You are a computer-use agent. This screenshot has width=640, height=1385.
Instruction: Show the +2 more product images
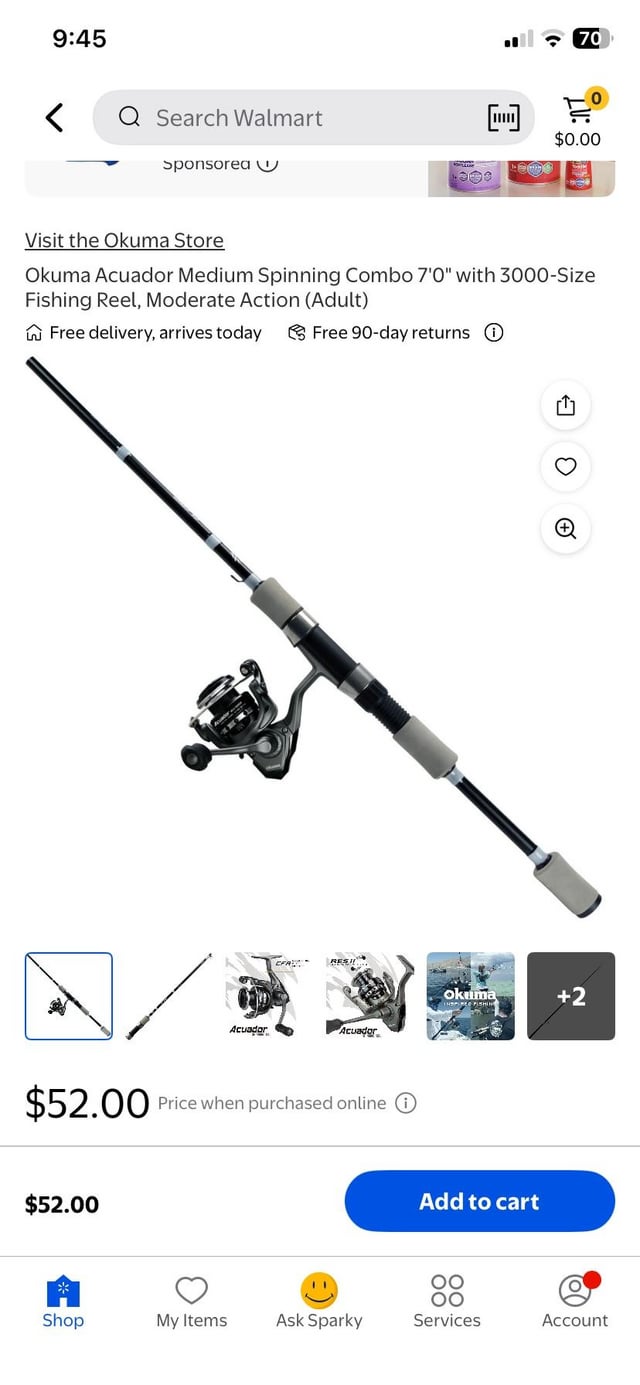click(571, 996)
